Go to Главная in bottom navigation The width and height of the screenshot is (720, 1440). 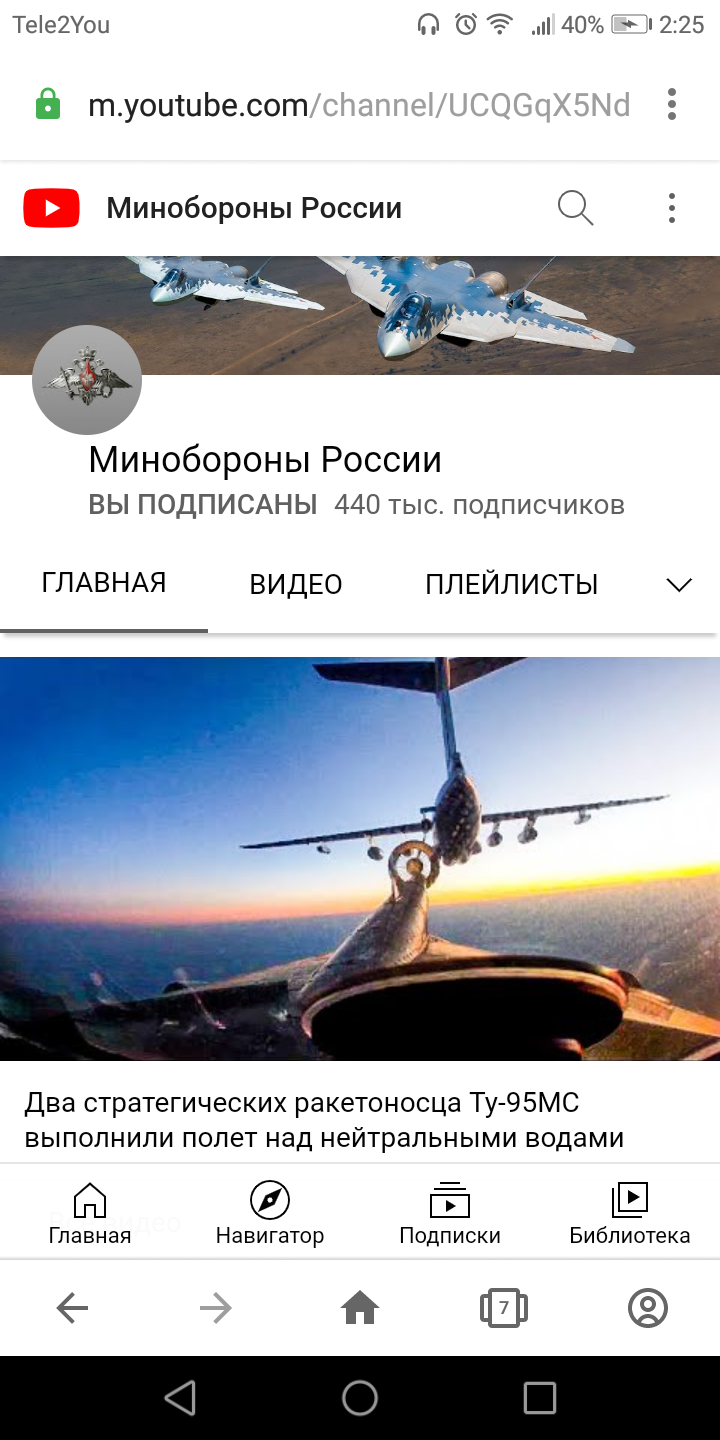tap(90, 1214)
